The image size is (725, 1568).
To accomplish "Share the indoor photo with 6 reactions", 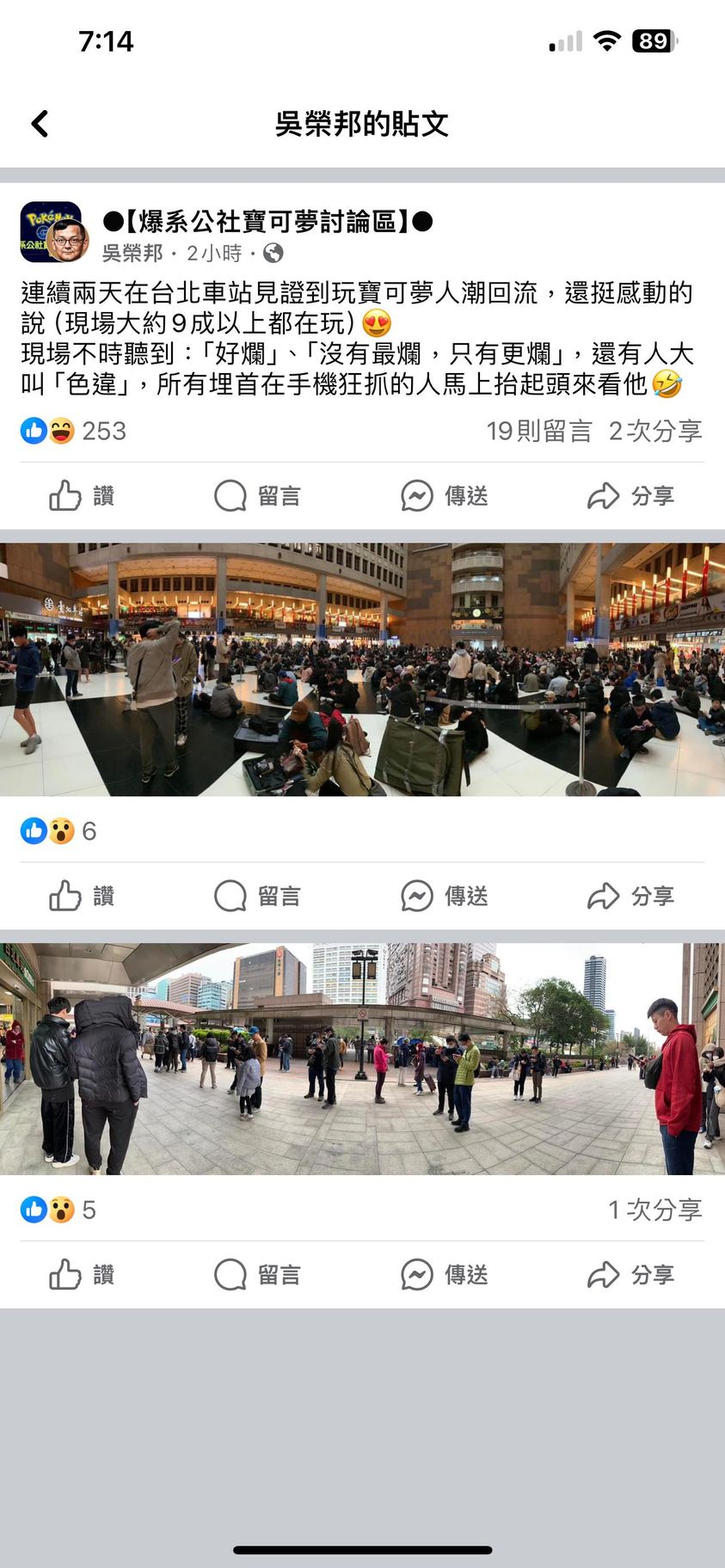I will click(x=630, y=896).
